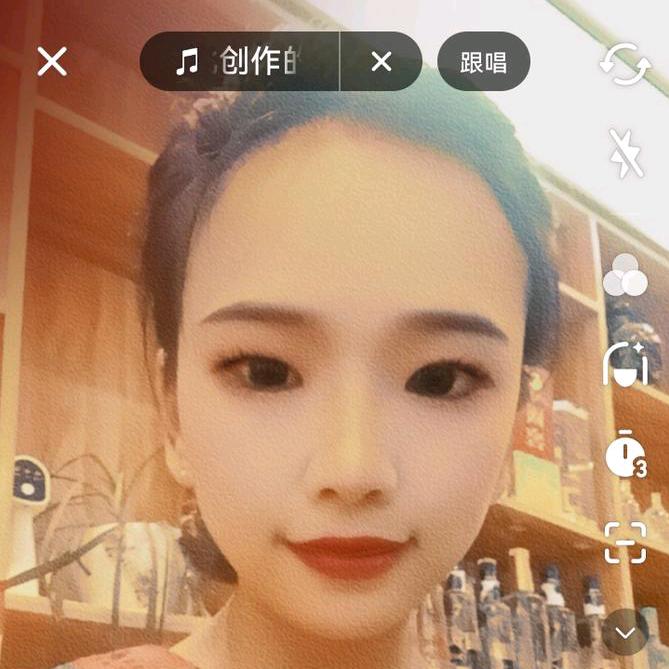Toggle the flash icon
The height and width of the screenshot is (669, 669).
[x=626, y=154]
